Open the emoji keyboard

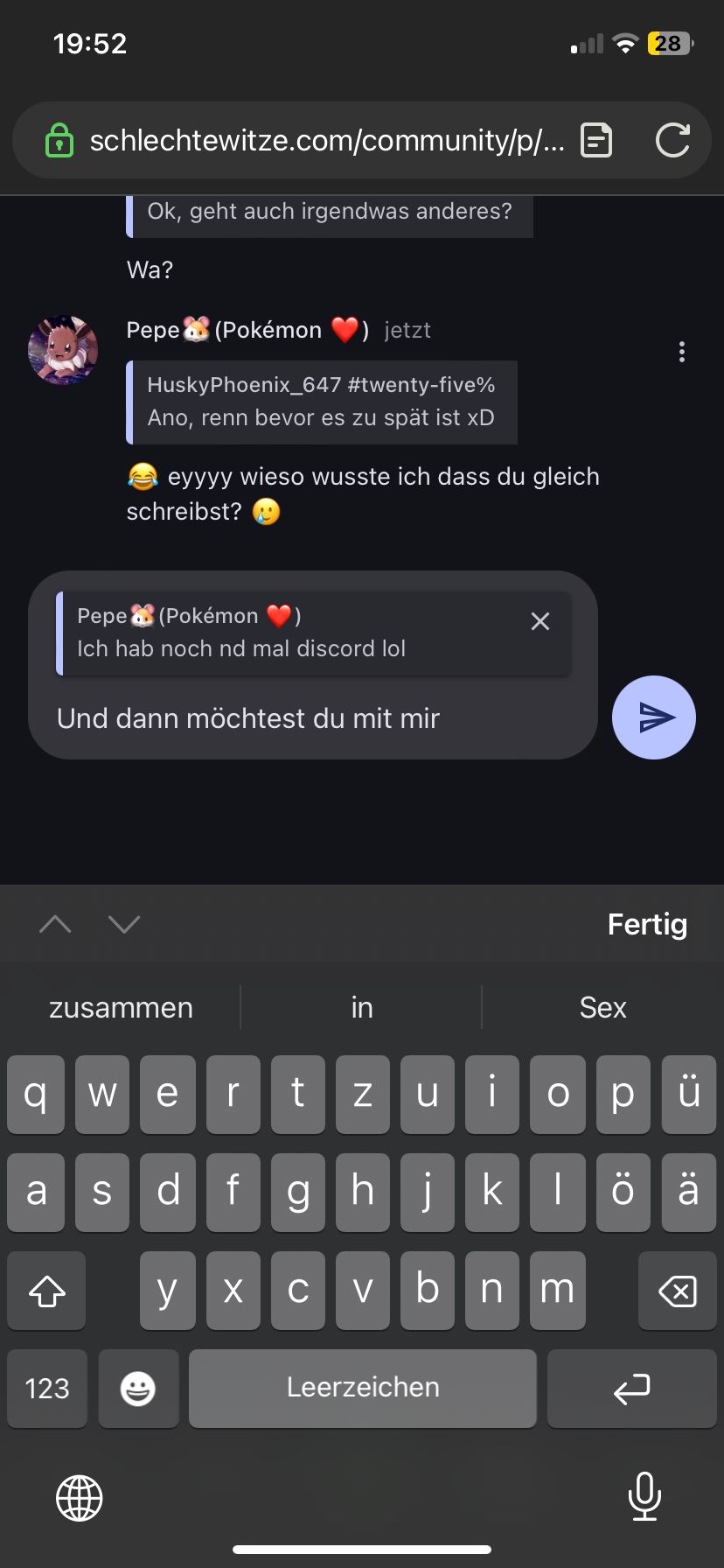(x=138, y=1388)
